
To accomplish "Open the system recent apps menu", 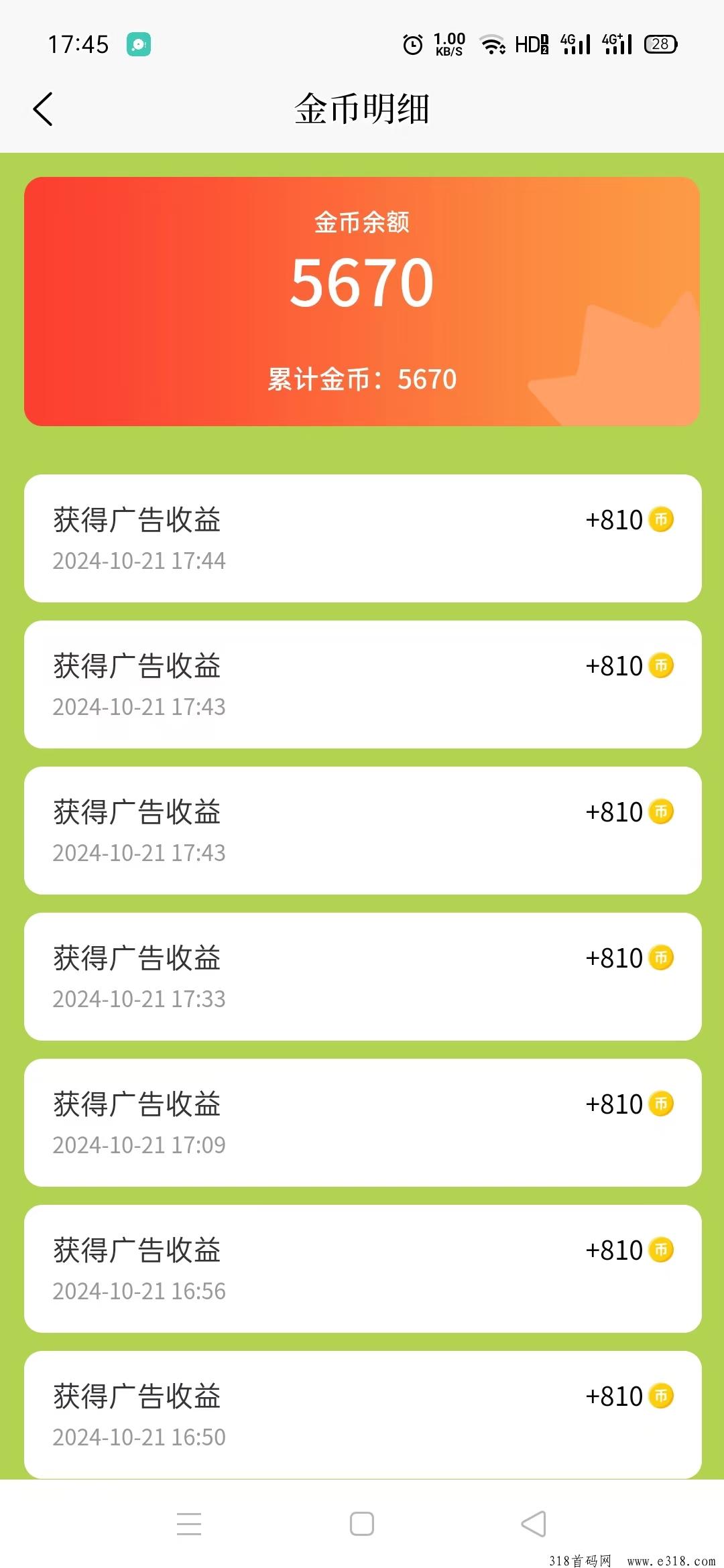I will pyautogui.click(x=189, y=1523).
